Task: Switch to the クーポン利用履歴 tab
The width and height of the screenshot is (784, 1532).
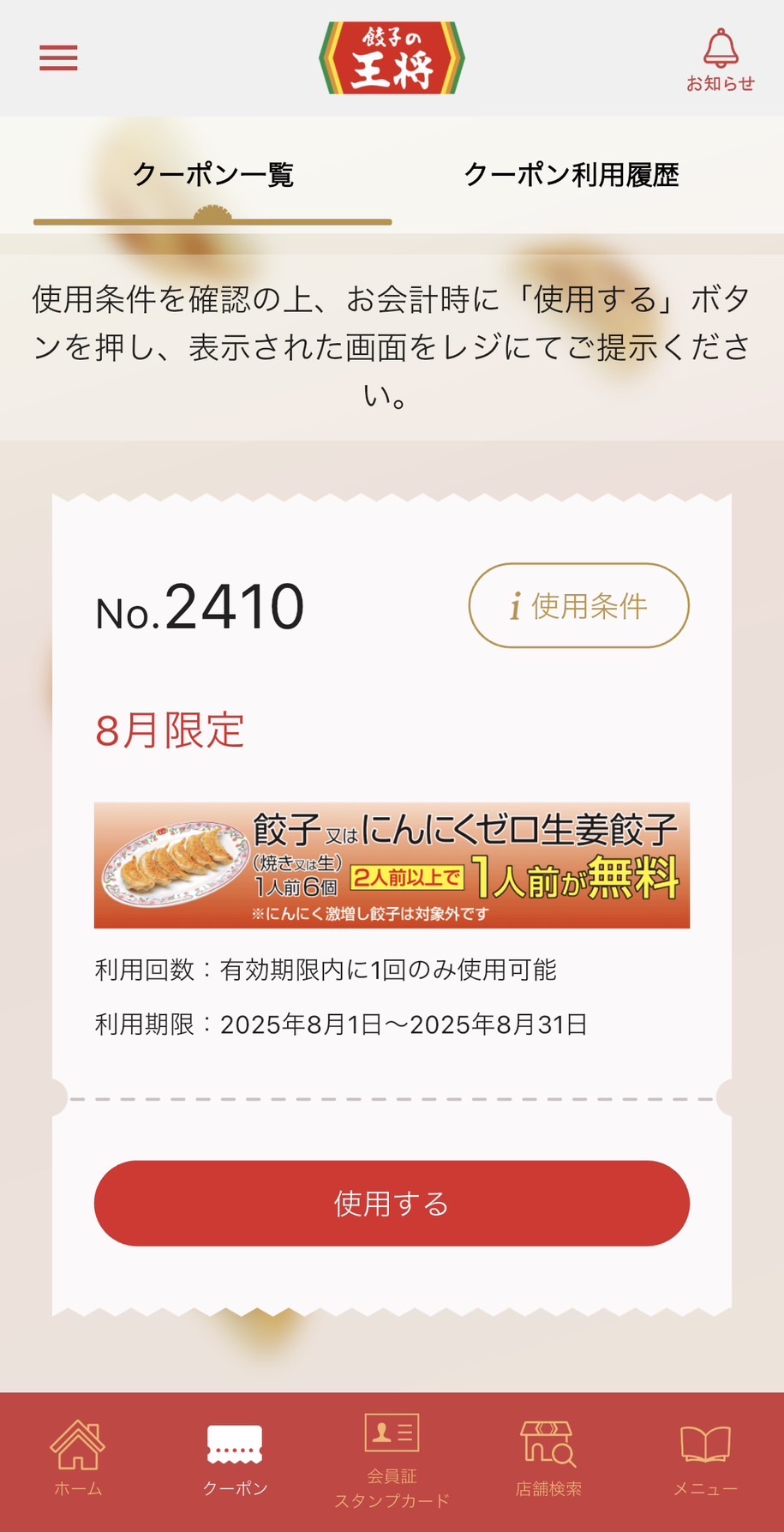Action: (x=571, y=175)
